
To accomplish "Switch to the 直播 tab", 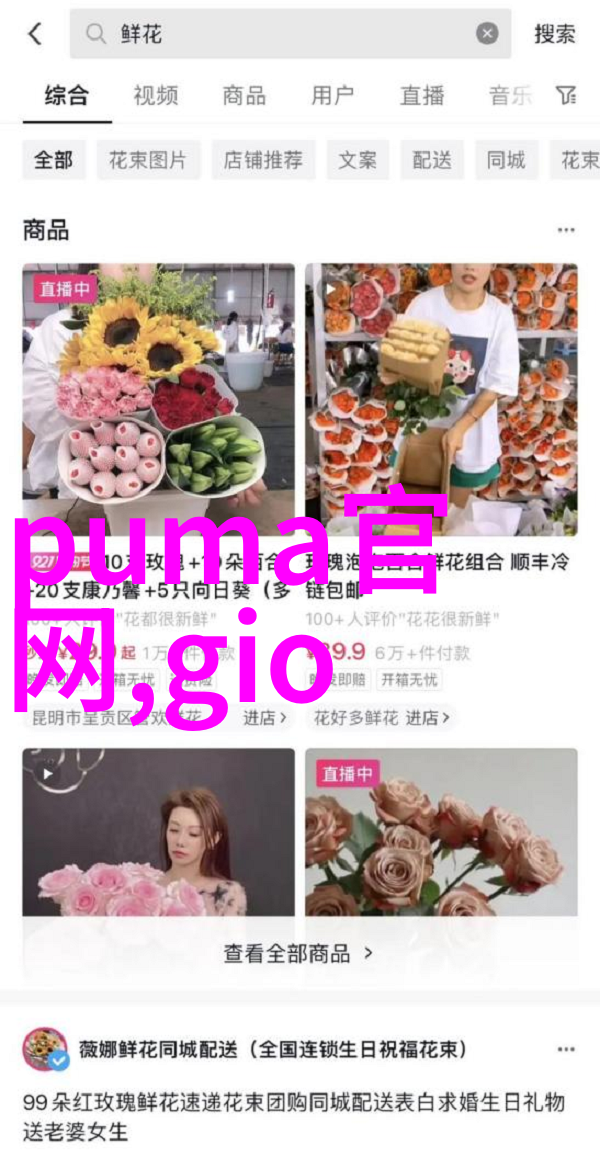I will [422, 95].
